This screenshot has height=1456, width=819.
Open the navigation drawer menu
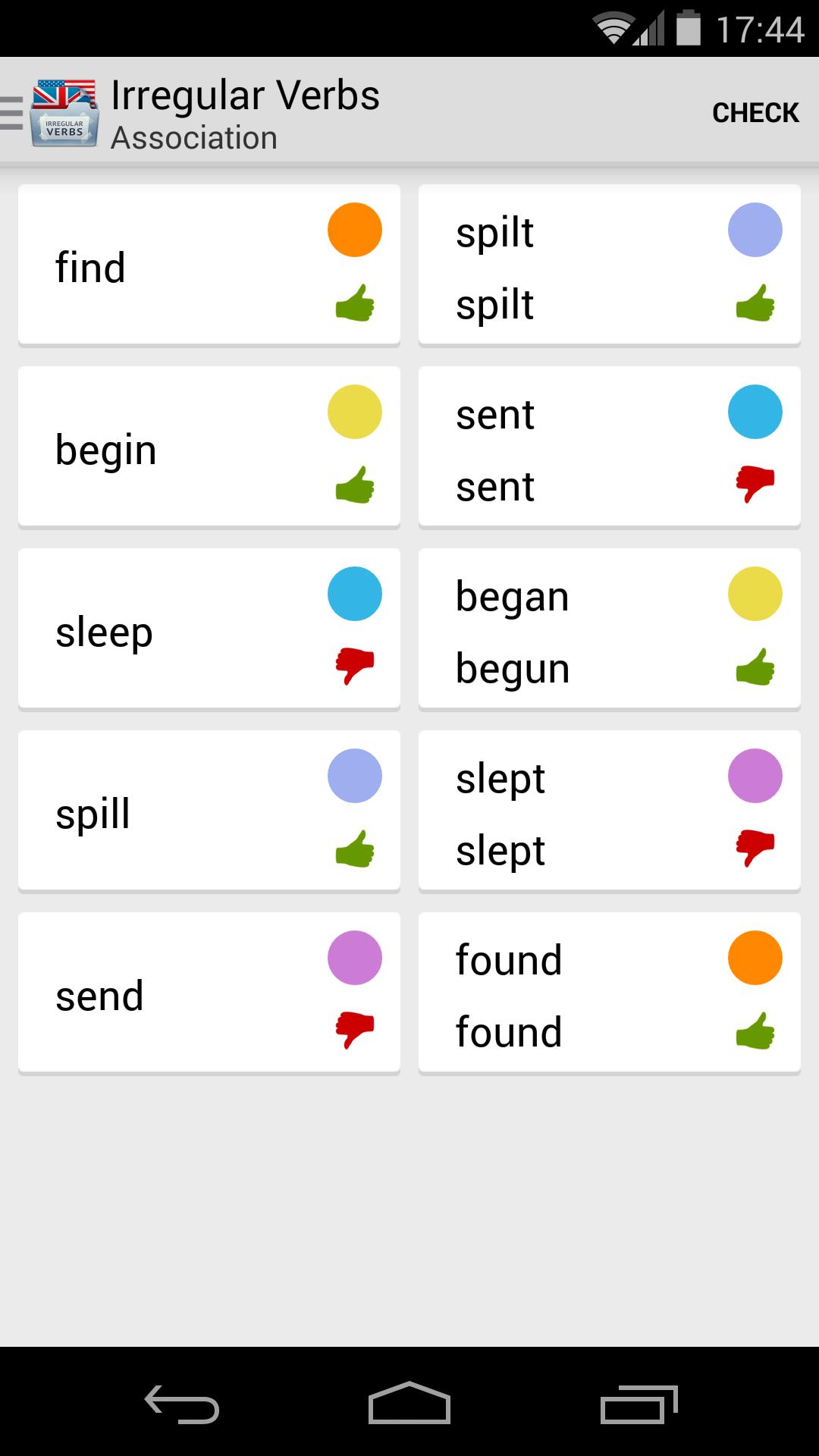tap(45, 112)
